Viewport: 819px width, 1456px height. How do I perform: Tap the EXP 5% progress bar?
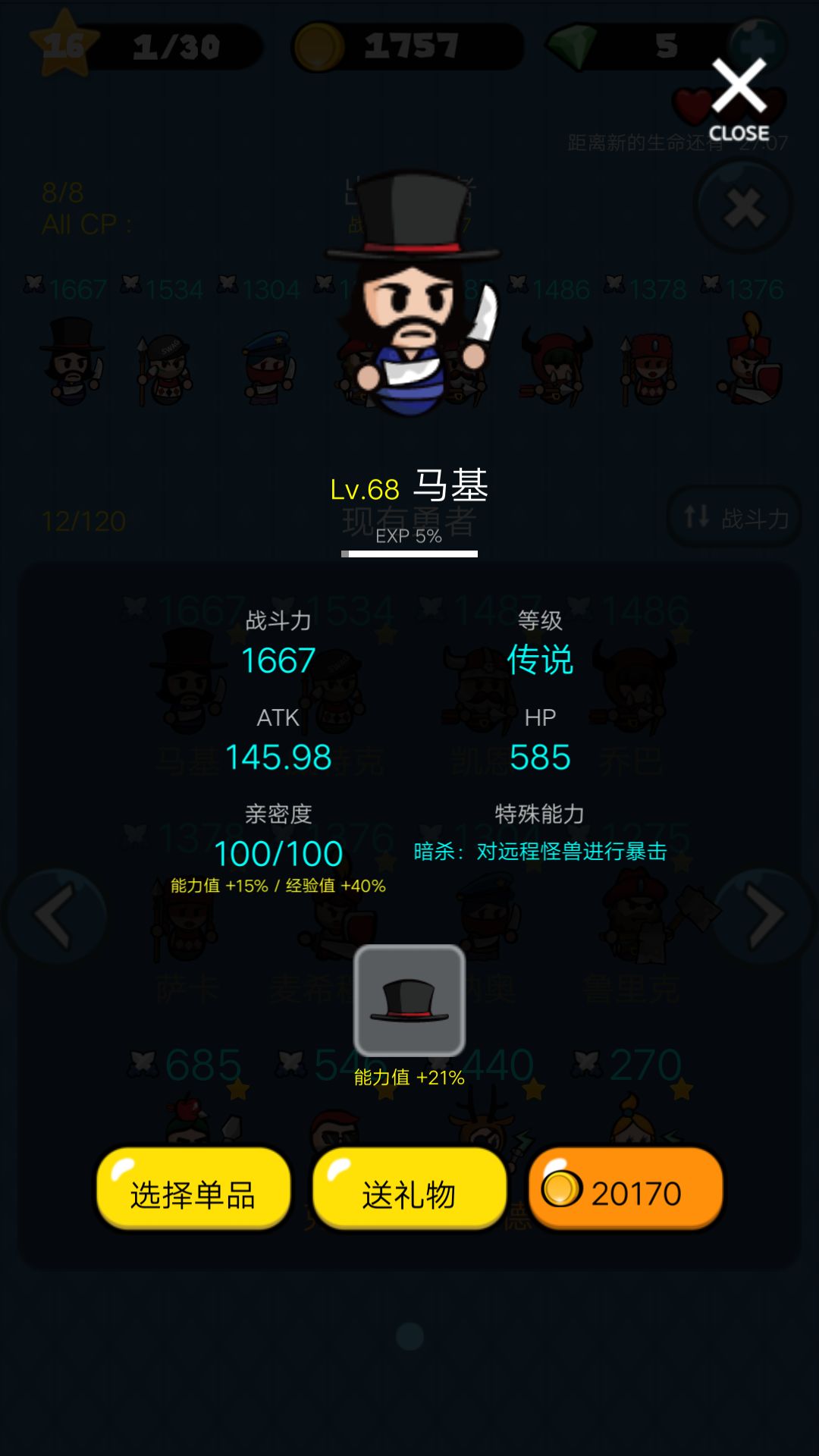(409, 554)
